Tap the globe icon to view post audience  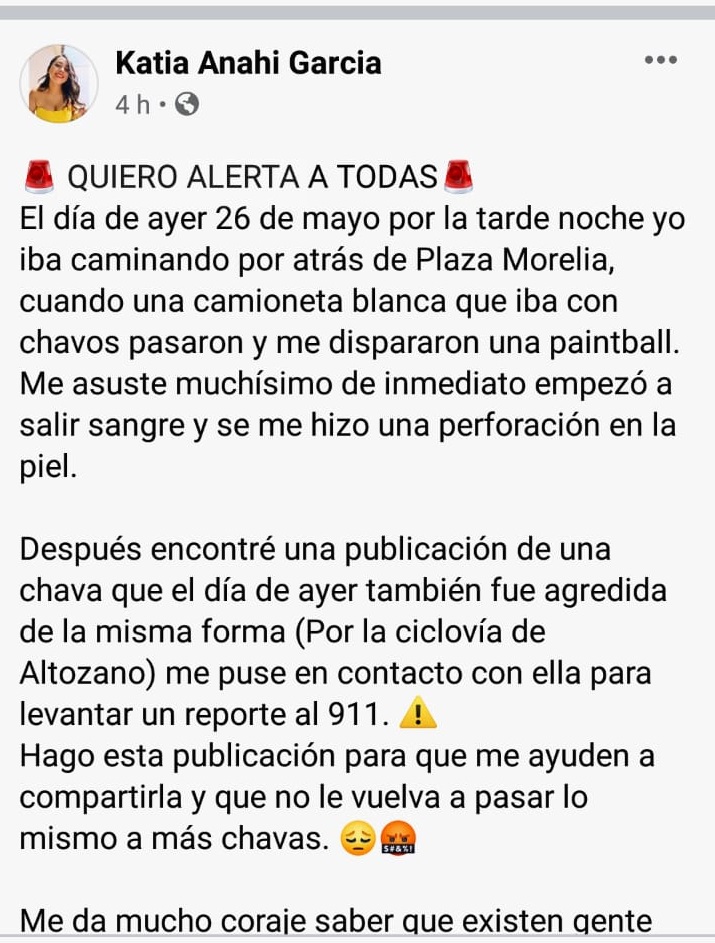tap(187, 105)
